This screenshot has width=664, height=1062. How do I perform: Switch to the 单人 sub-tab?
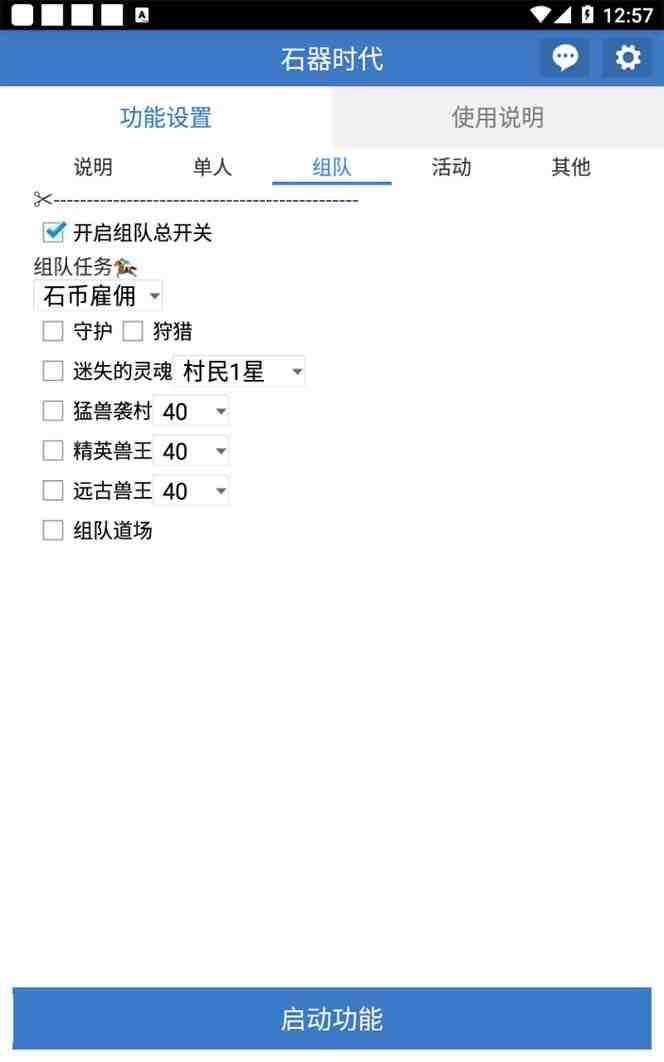coord(212,167)
